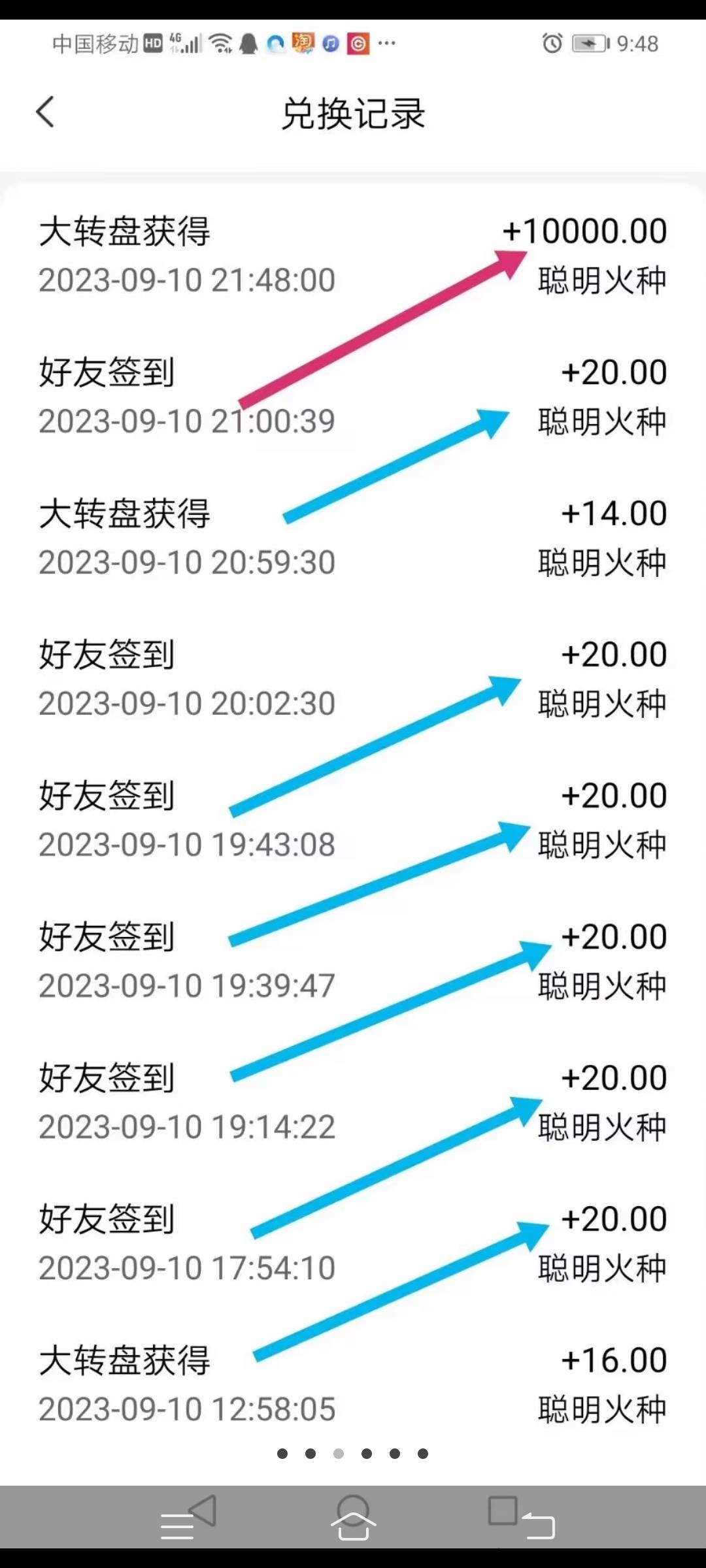
Task: Open the recent apps switcher
Action: (x=521, y=1516)
